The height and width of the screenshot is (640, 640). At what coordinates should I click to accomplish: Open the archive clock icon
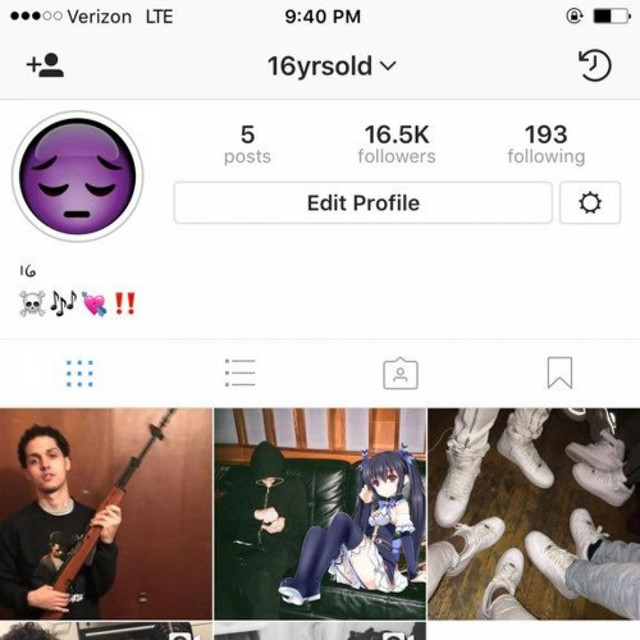coord(594,66)
